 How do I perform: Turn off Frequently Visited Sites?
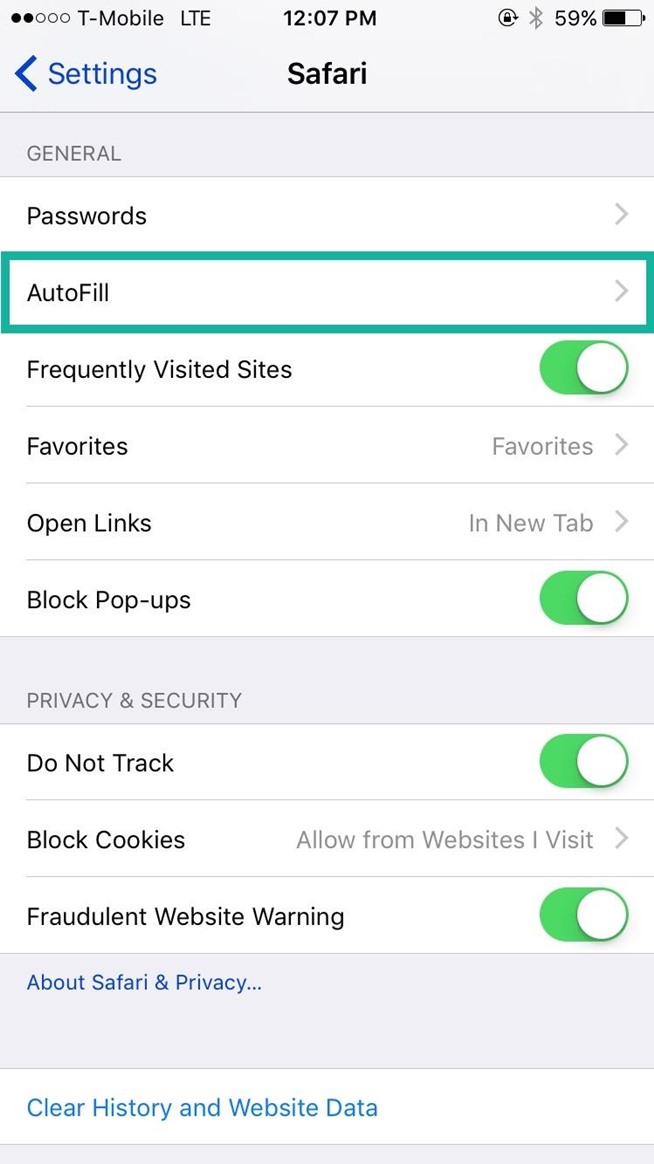tap(583, 369)
